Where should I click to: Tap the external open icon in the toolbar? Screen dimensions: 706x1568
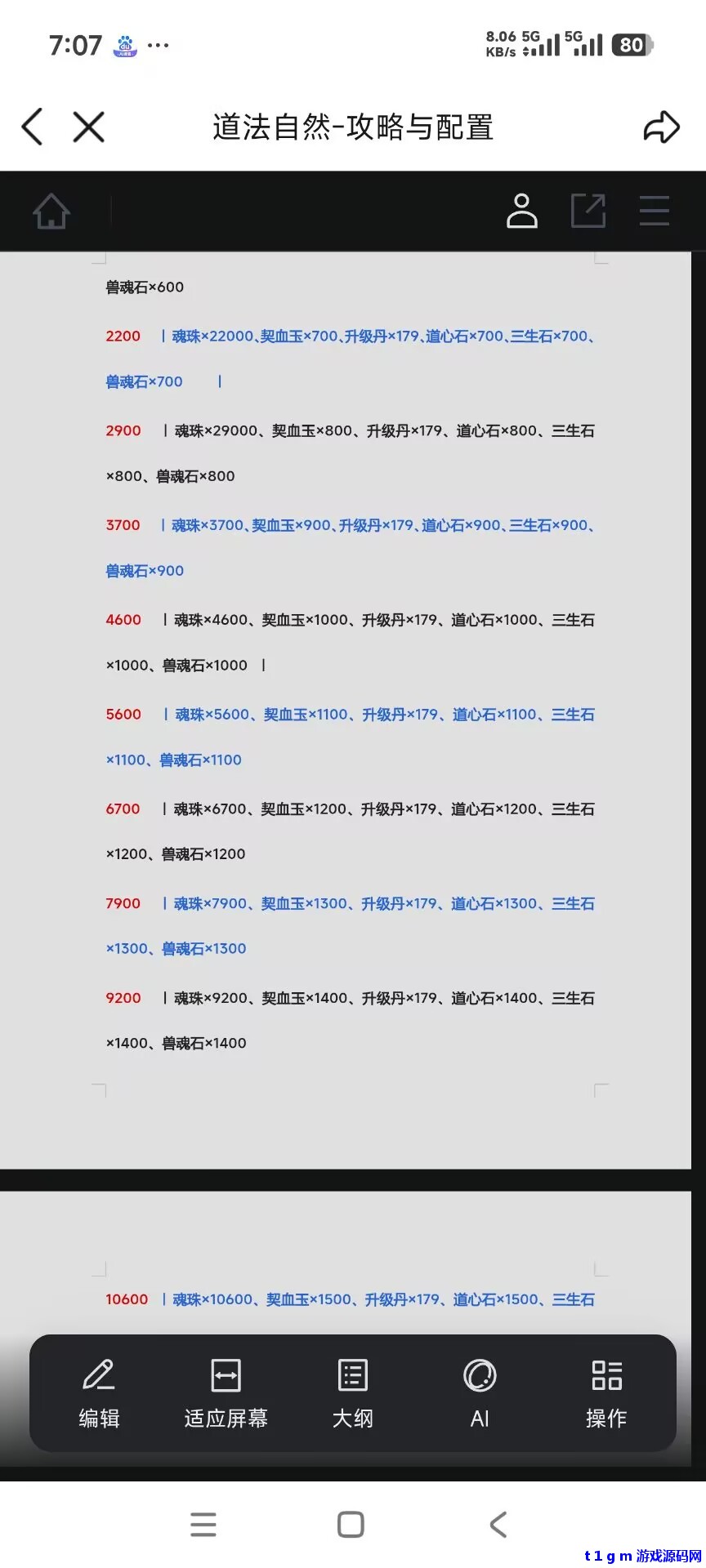pos(588,211)
